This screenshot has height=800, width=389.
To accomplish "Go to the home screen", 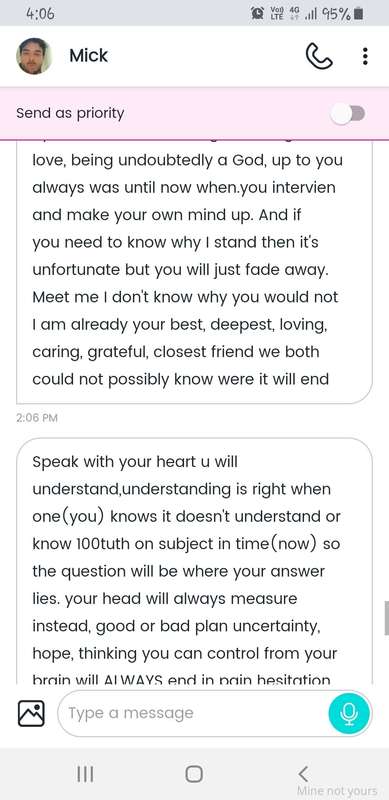I will 194,773.
